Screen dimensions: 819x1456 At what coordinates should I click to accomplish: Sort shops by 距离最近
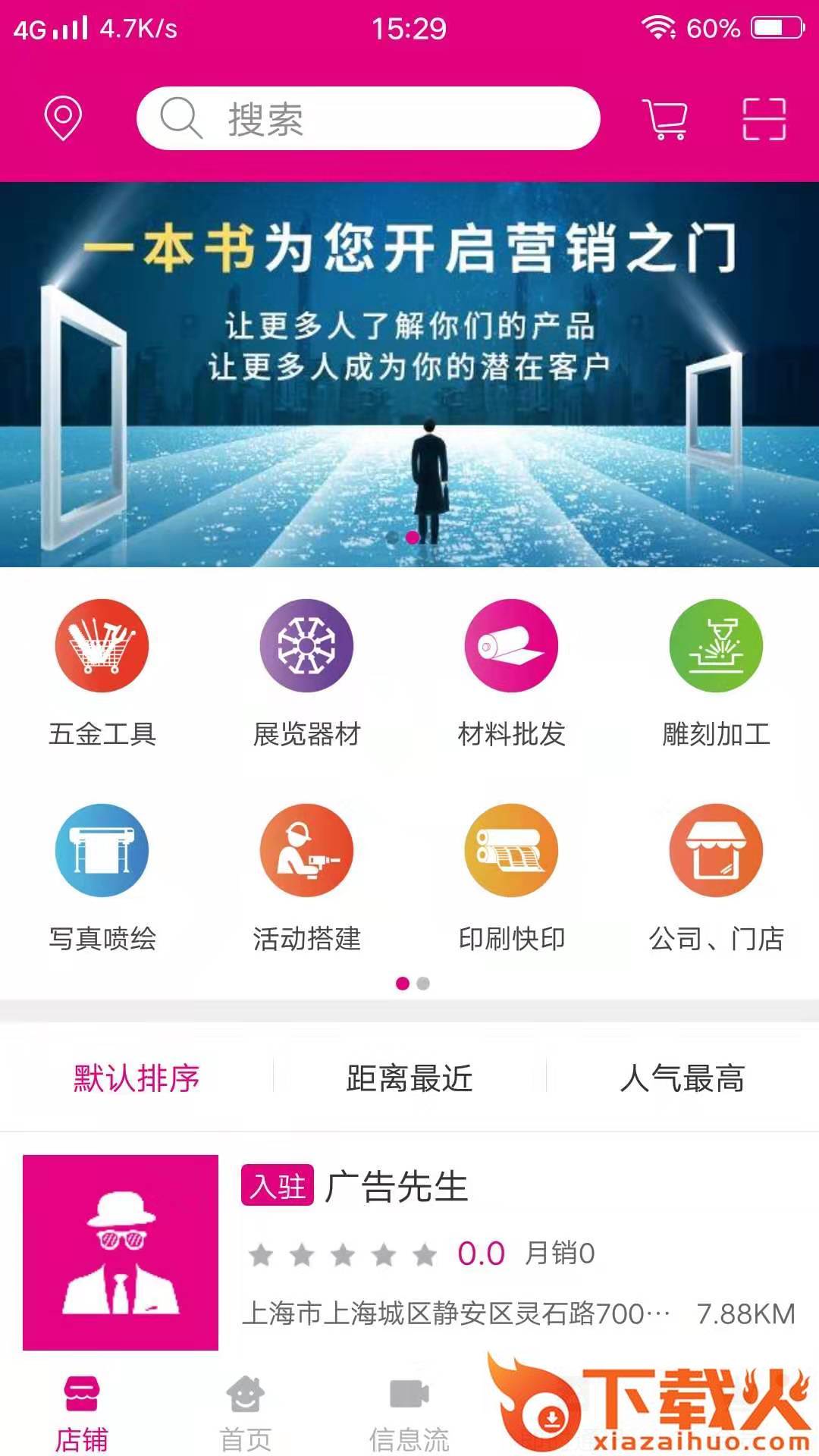[409, 1078]
